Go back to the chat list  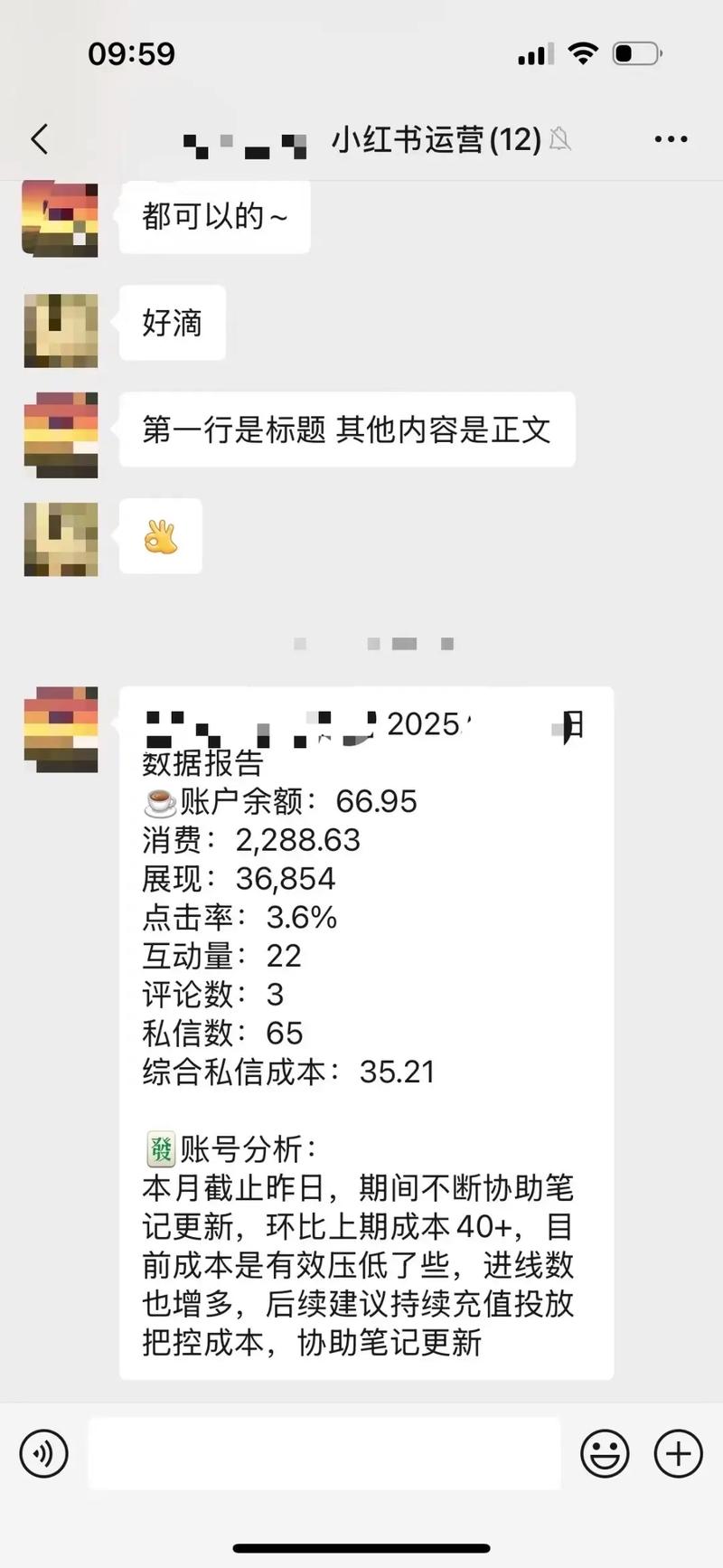pos(40,139)
